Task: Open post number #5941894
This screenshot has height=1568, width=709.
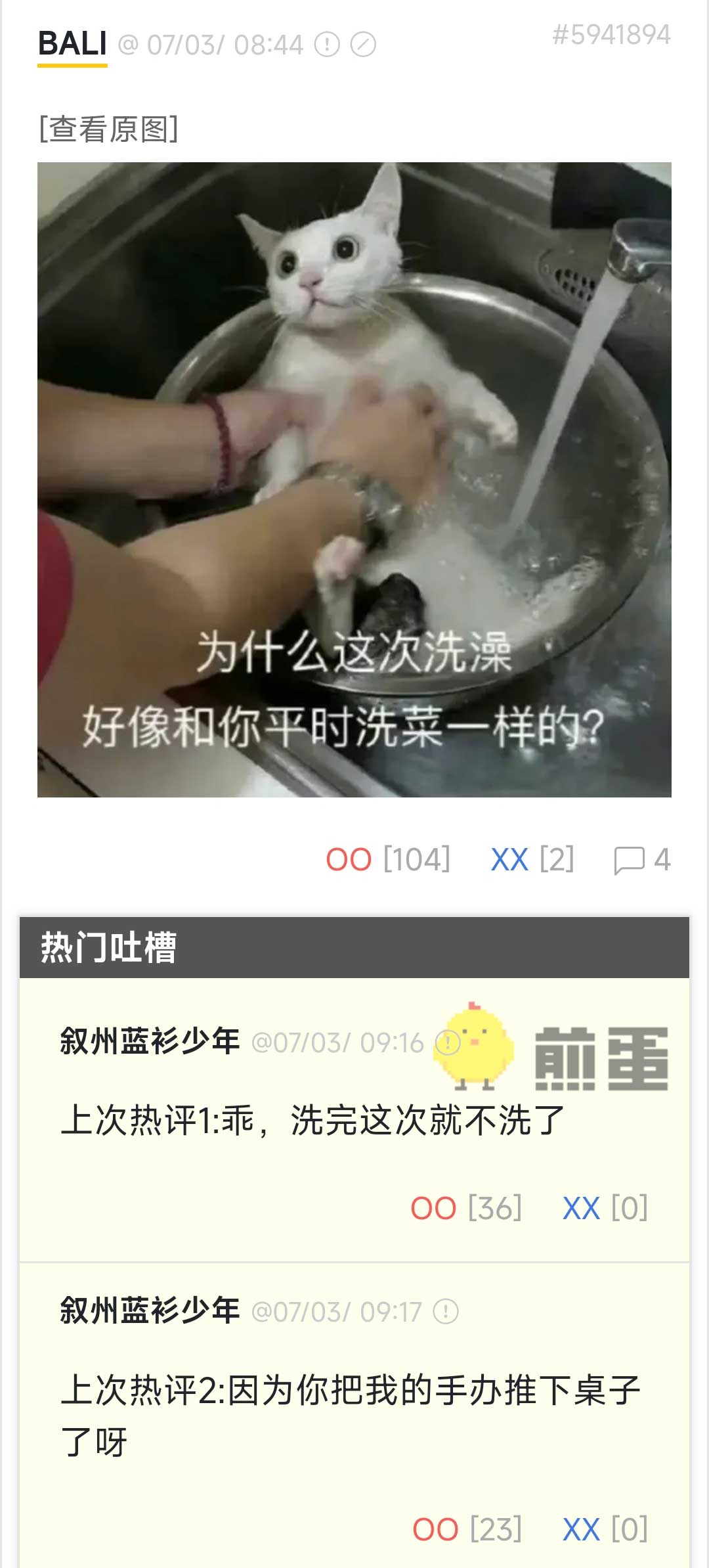Action: coord(611,35)
